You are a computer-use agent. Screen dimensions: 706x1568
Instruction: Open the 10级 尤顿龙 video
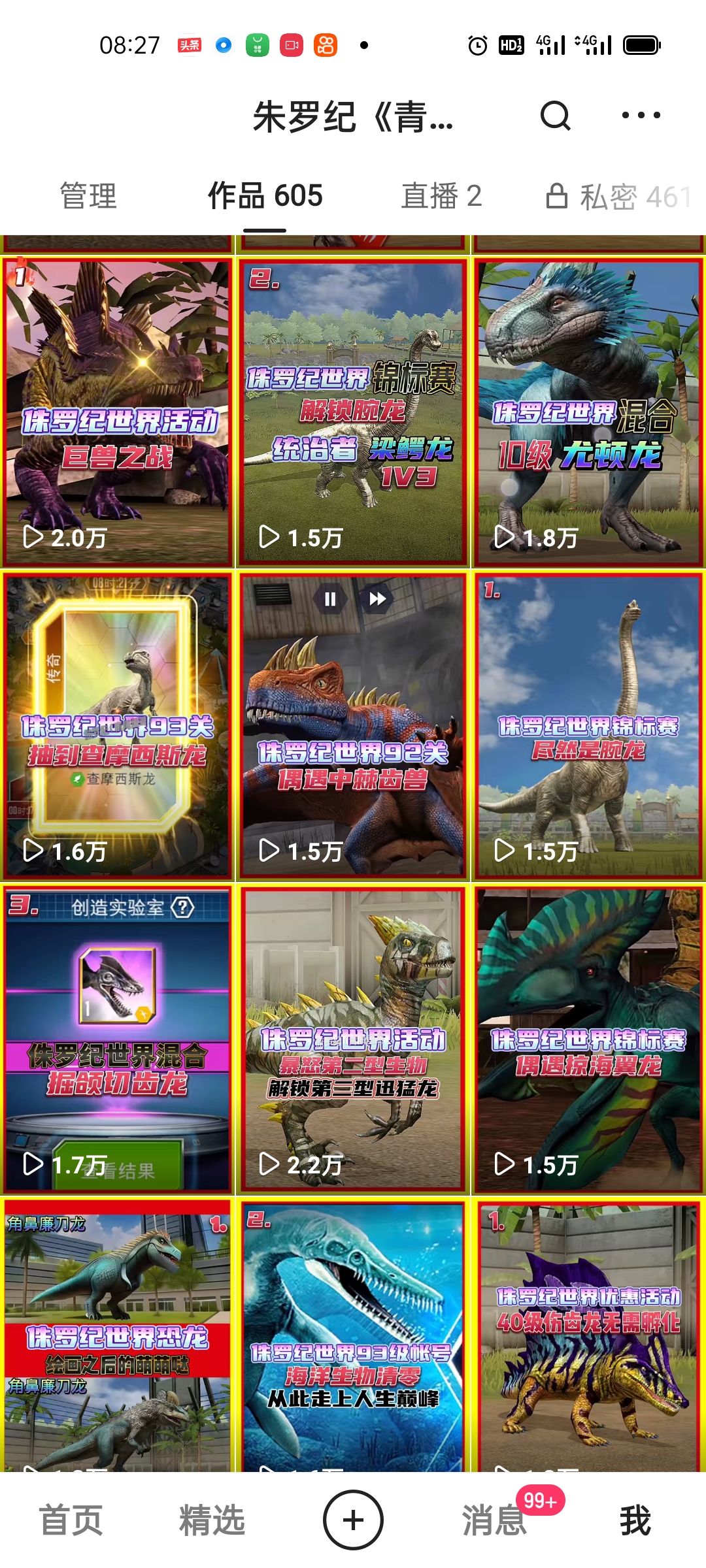point(588,413)
